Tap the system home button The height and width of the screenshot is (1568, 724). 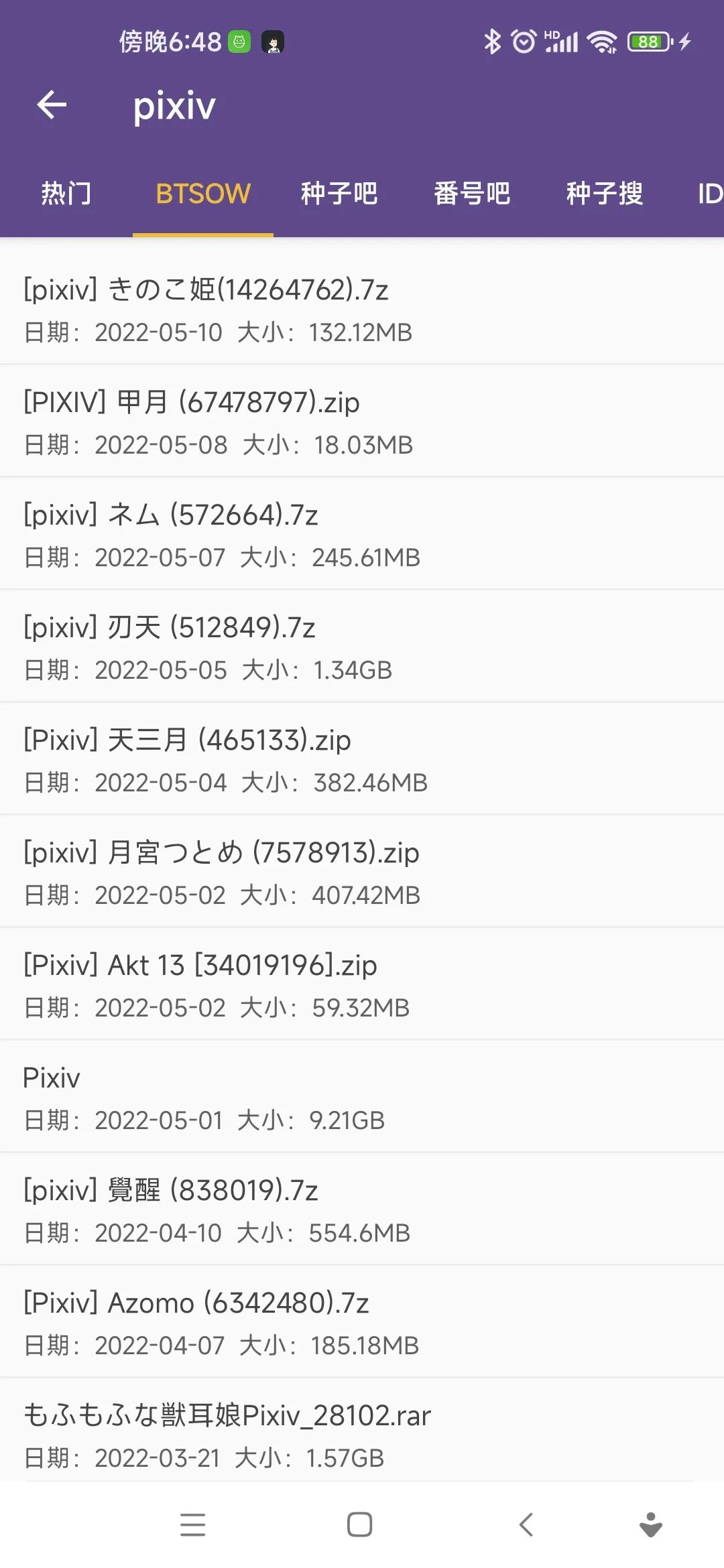360,1524
